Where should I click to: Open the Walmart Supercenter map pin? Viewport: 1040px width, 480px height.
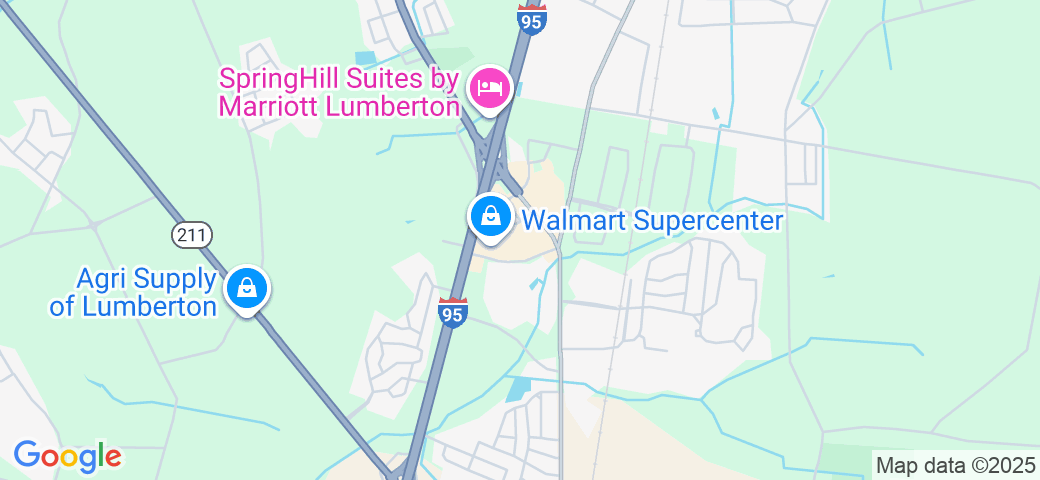pyautogui.click(x=491, y=216)
